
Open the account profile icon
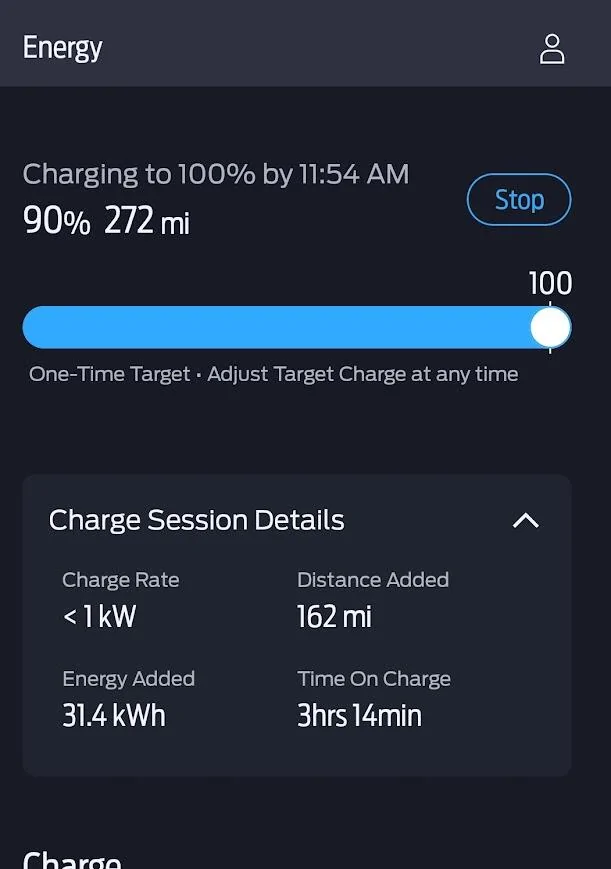pyautogui.click(x=552, y=48)
